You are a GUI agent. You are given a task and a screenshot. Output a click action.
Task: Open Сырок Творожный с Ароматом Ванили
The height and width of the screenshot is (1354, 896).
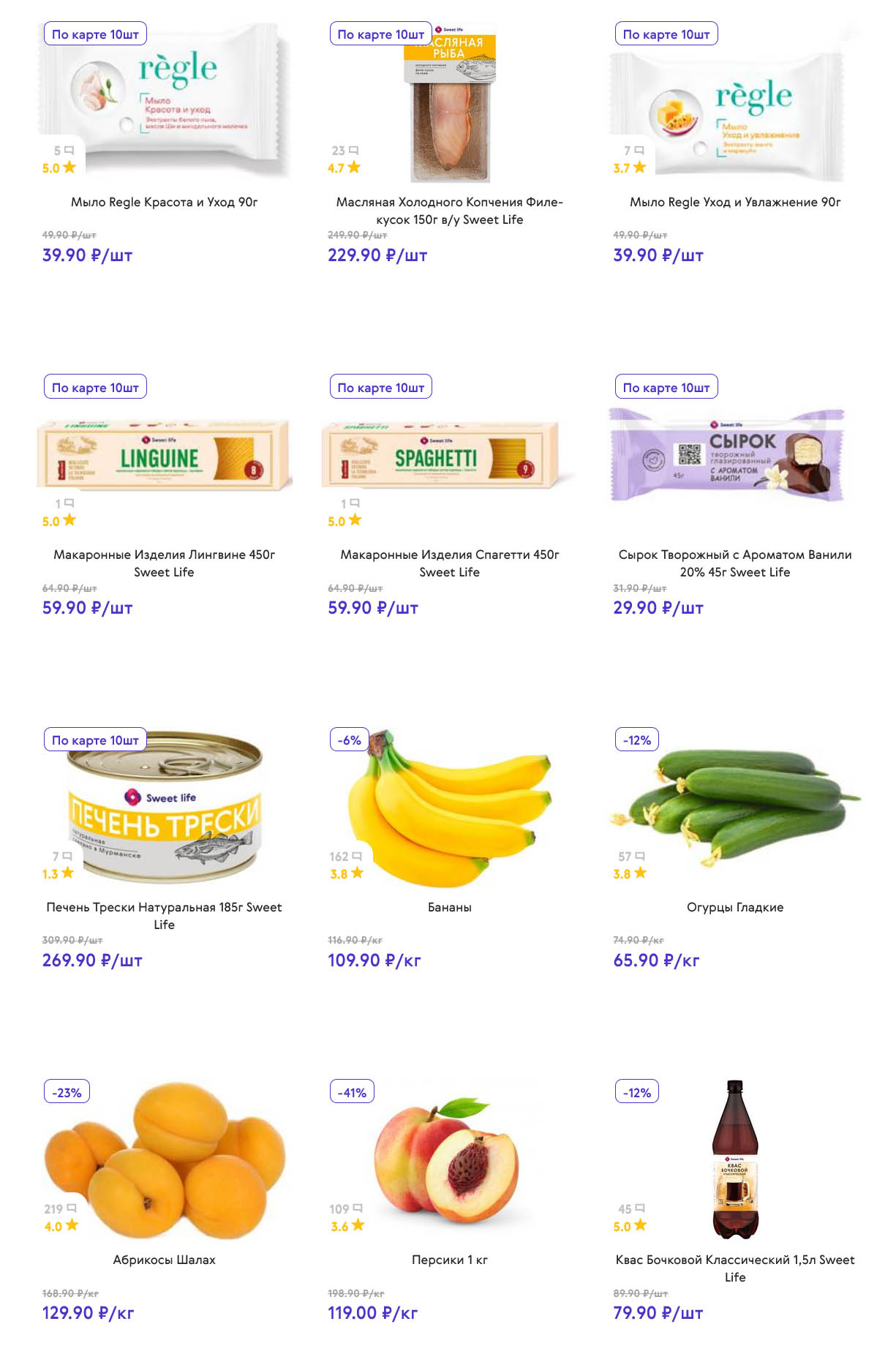(x=734, y=563)
